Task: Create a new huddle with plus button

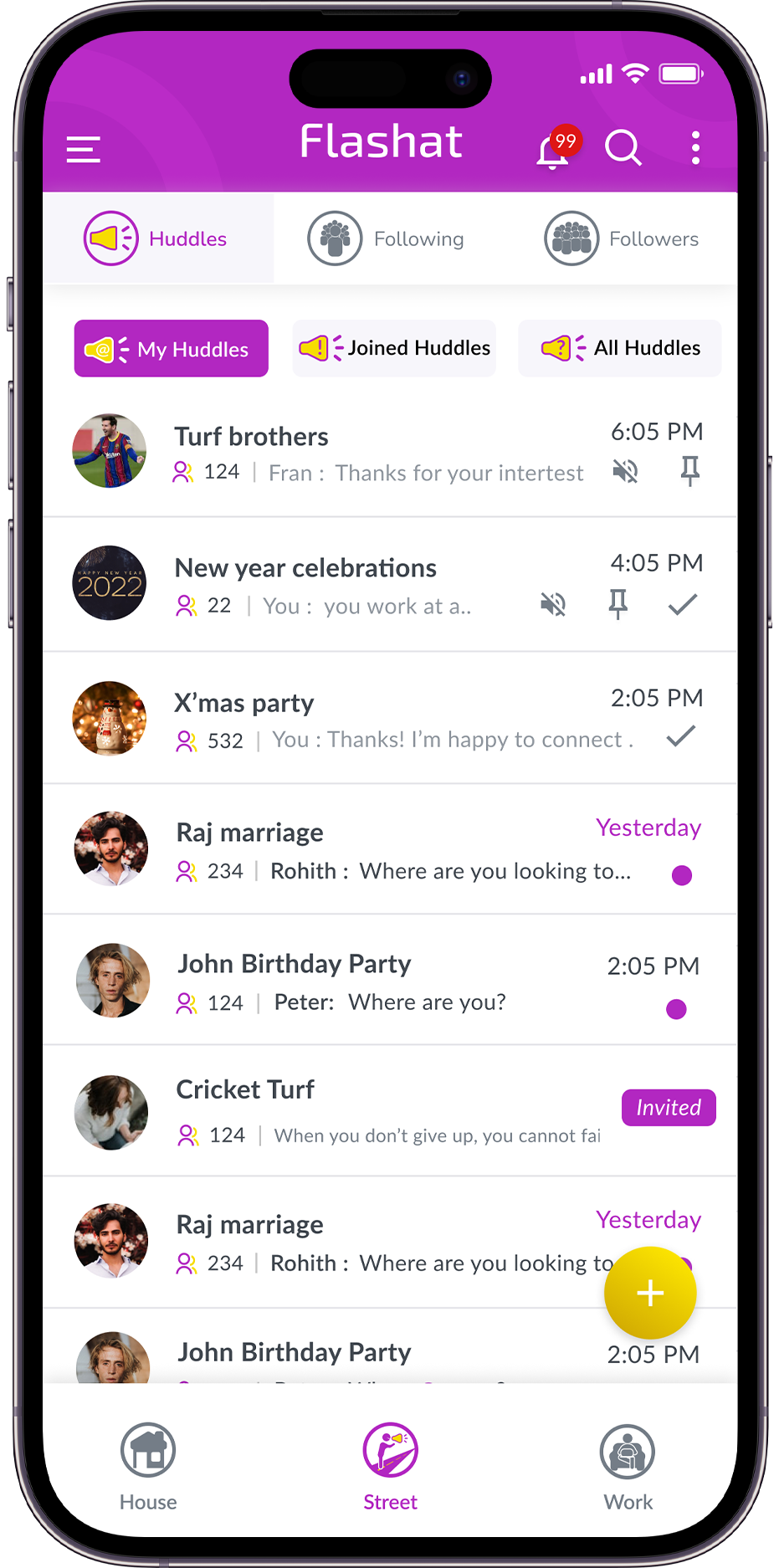Action: tap(650, 1293)
